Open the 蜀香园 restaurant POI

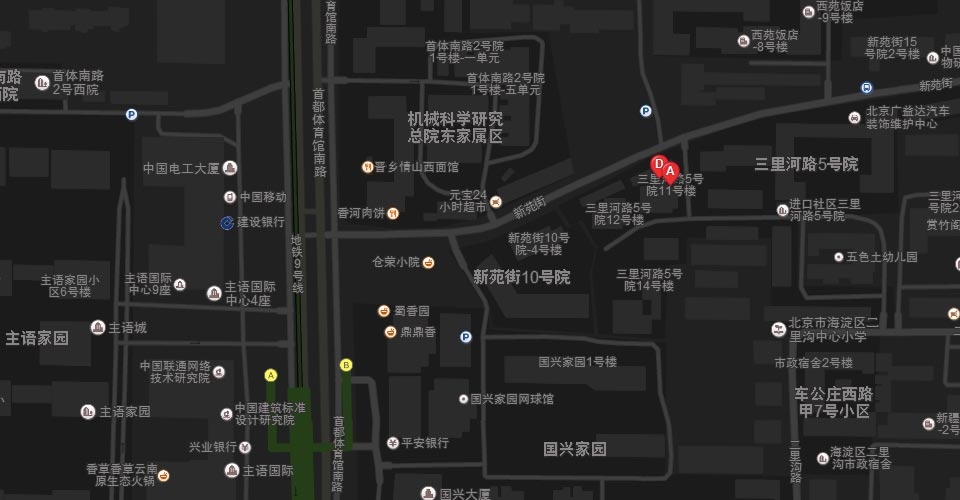click(383, 311)
